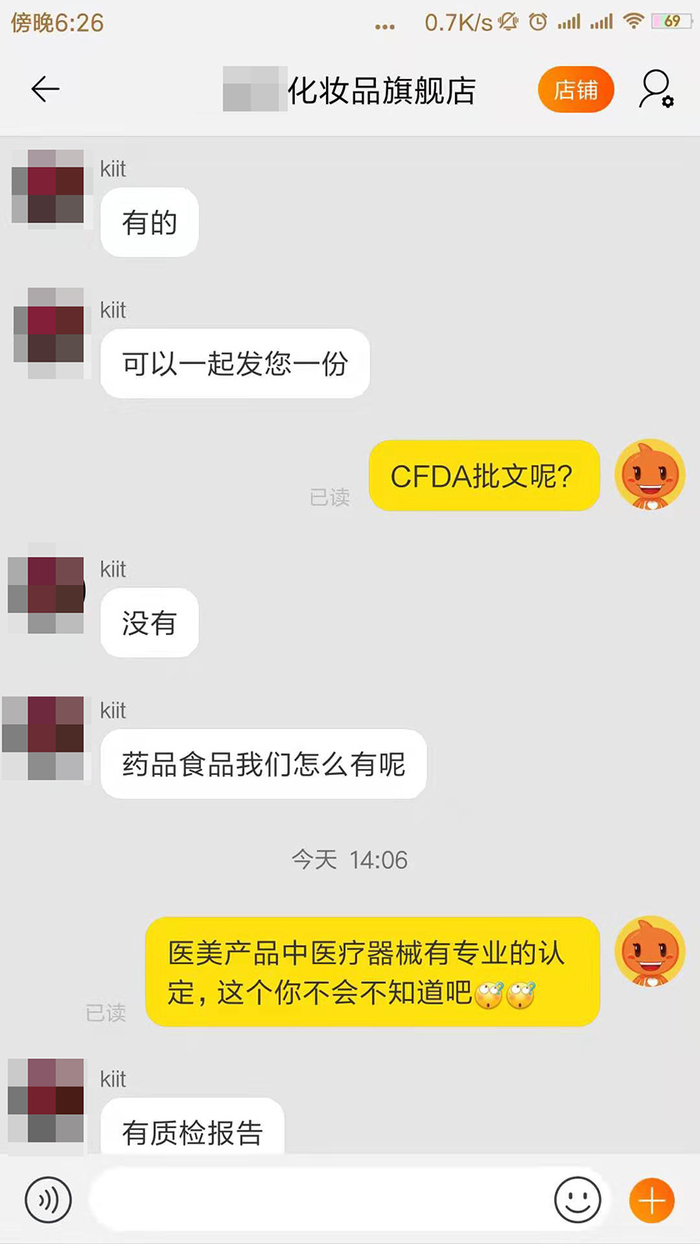Open the 店铺 store button
Screen dimensions: 700x1244
(x=576, y=90)
